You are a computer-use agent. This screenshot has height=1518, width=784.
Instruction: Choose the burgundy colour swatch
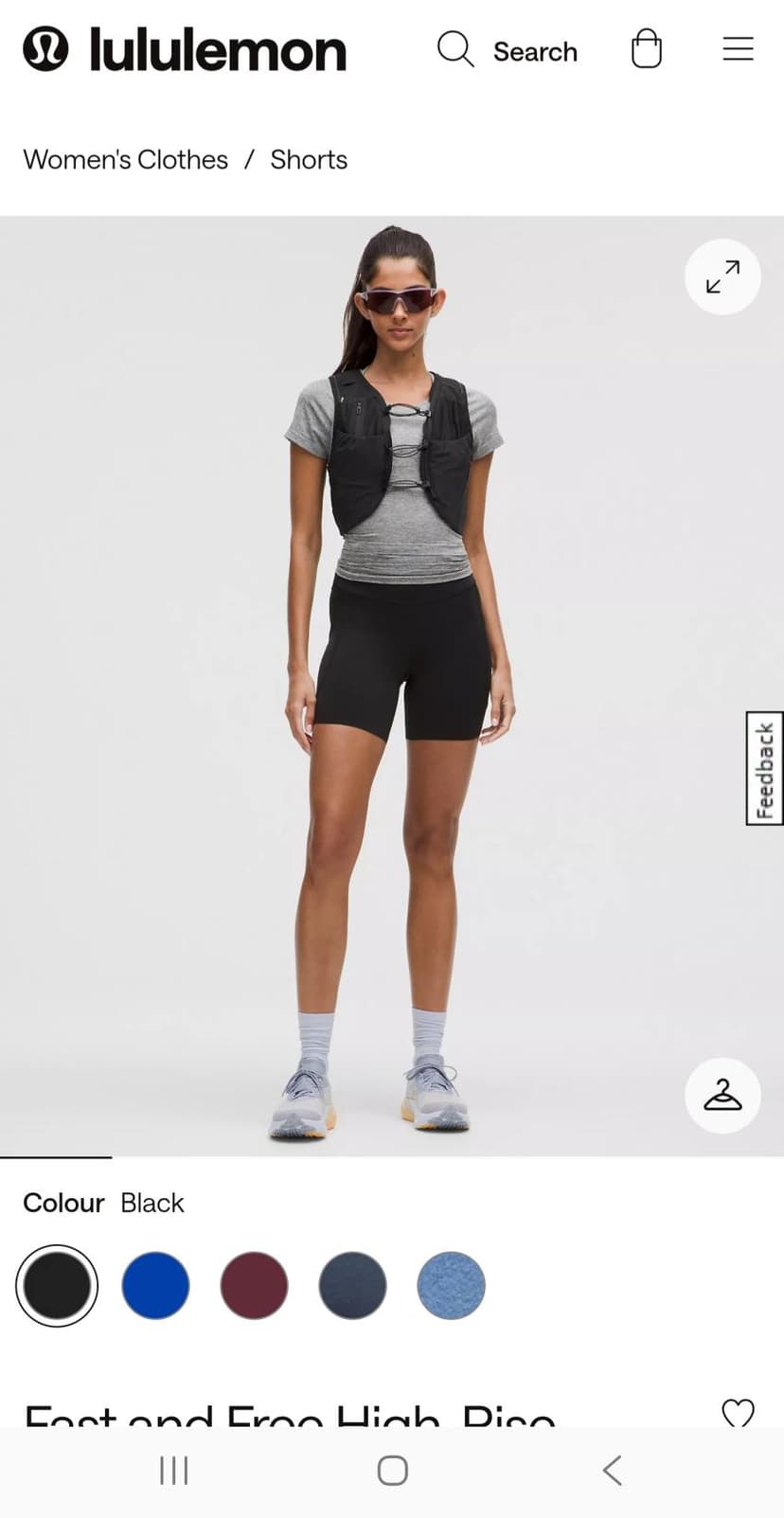(254, 1285)
